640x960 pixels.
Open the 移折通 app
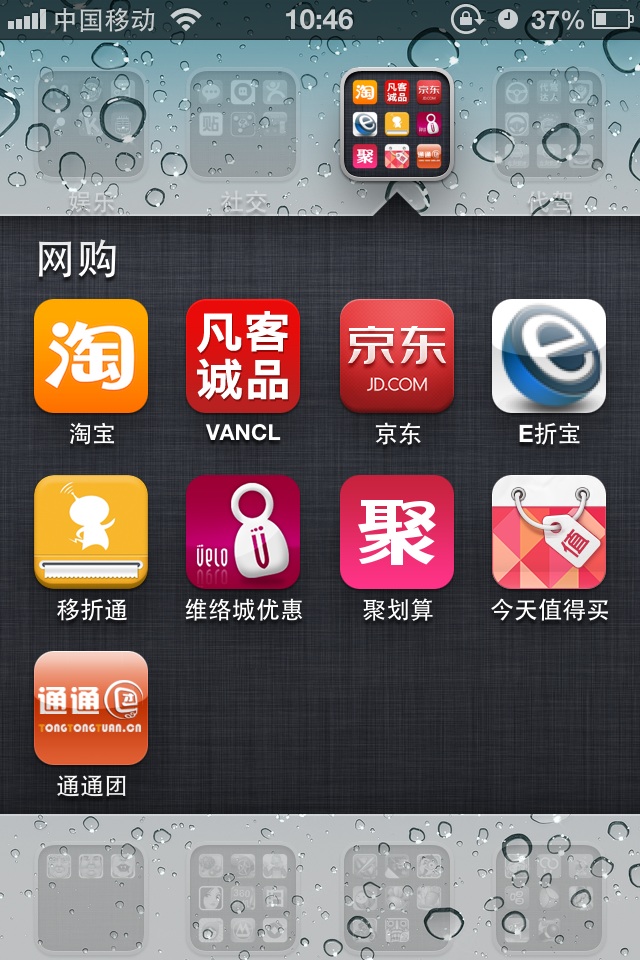point(91,532)
